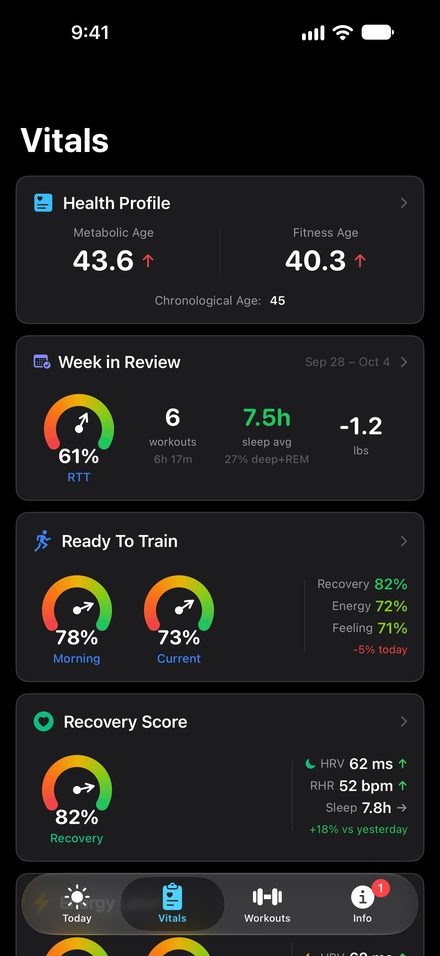This screenshot has height=956, width=440.
Task: Select the Vitals tab
Action: 172,904
